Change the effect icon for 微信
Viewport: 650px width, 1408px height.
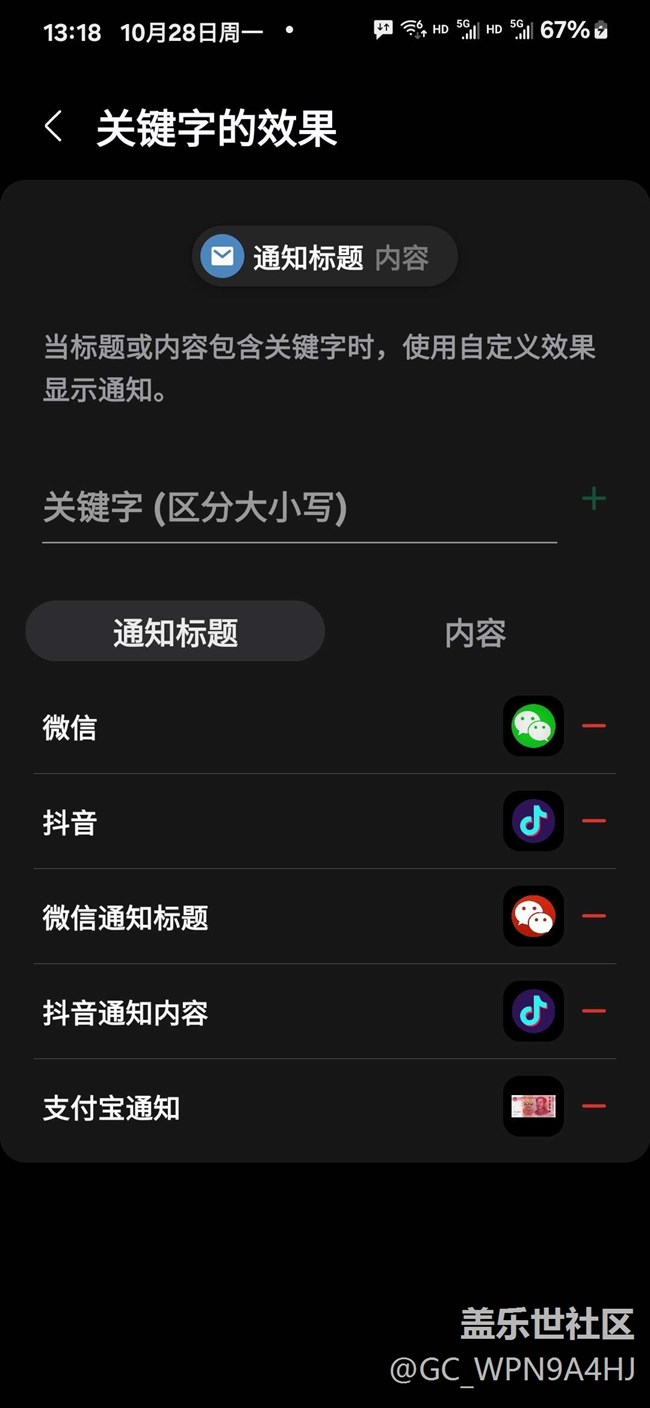coord(533,726)
